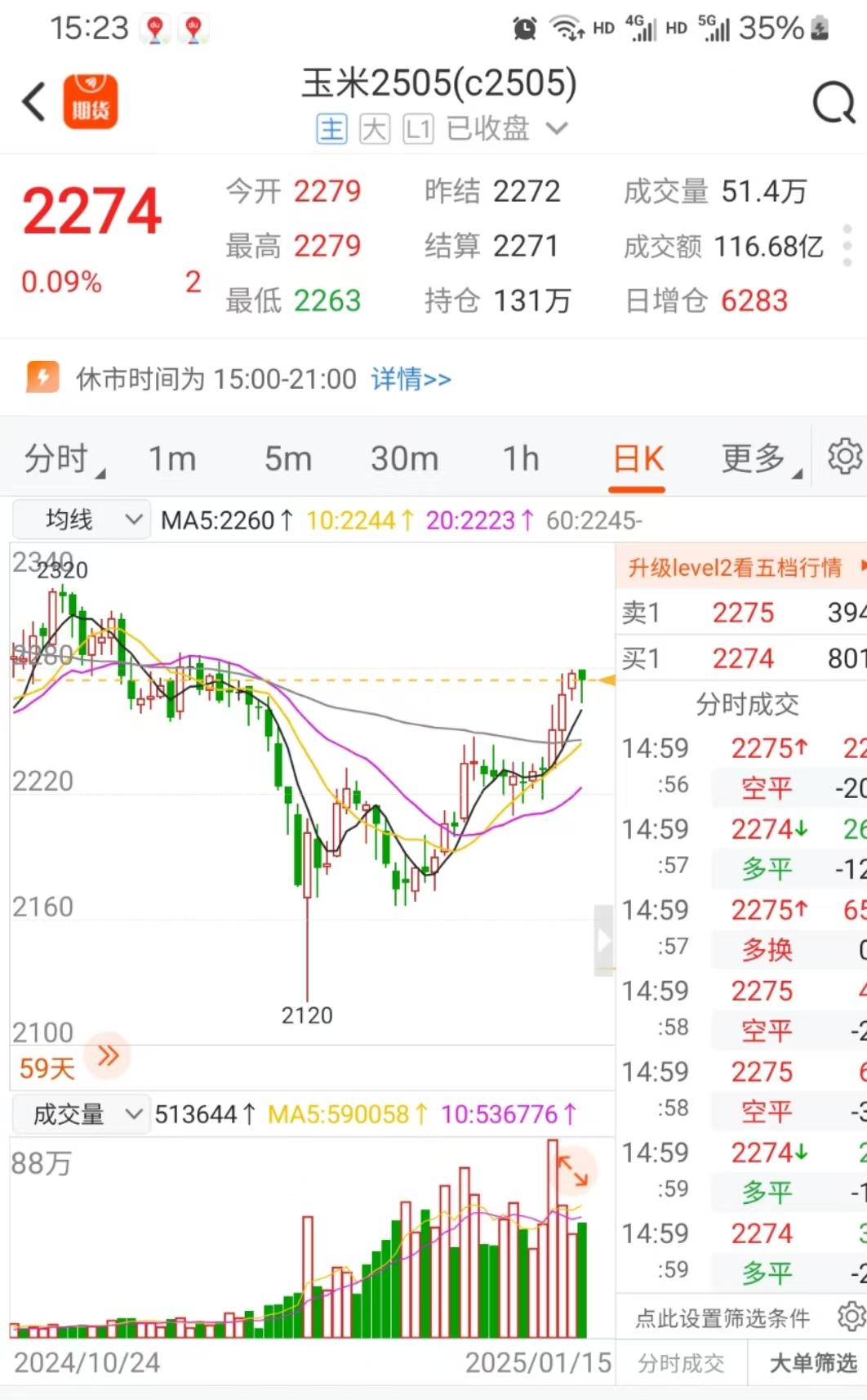Open the 详情>> link

(412, 379)
